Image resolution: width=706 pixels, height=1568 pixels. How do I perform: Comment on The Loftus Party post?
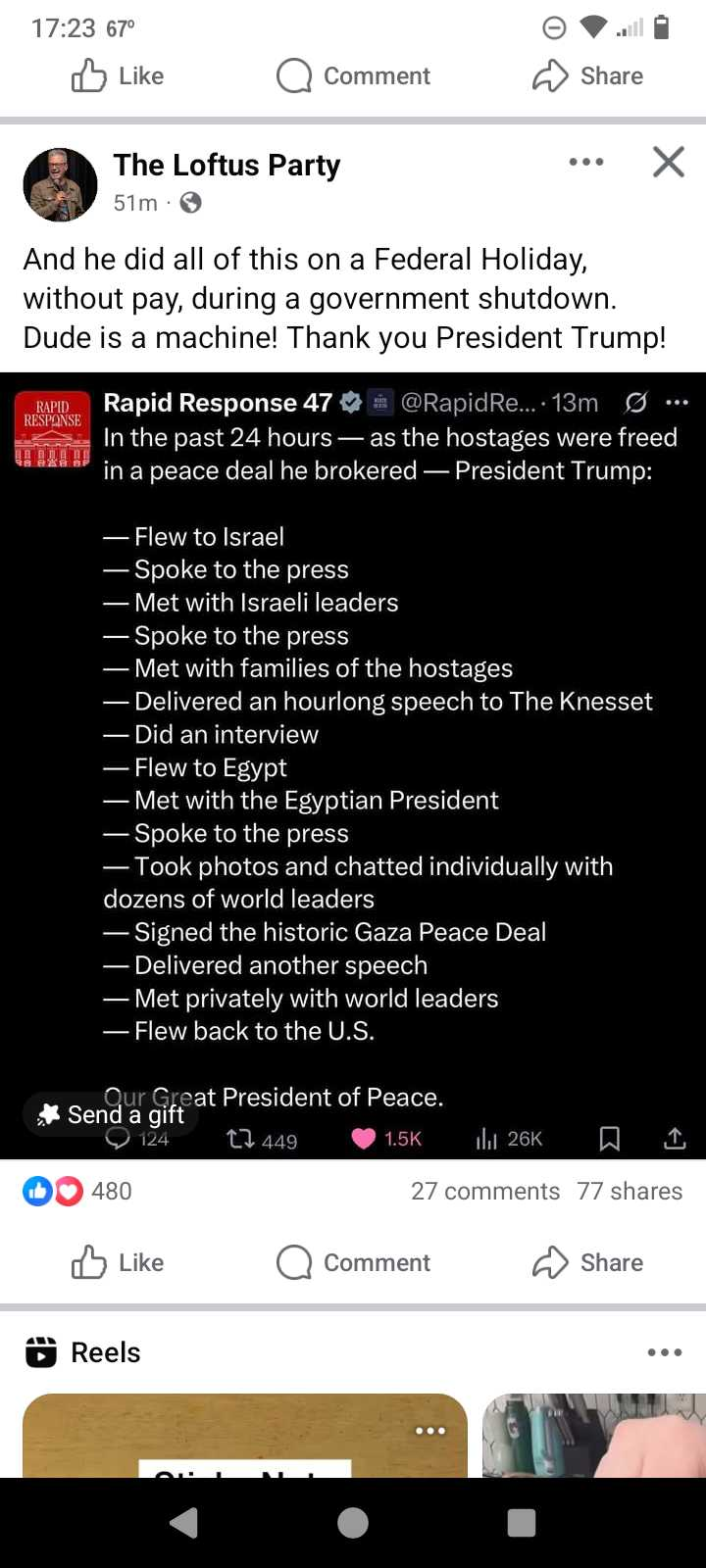tap(353, 1262)
